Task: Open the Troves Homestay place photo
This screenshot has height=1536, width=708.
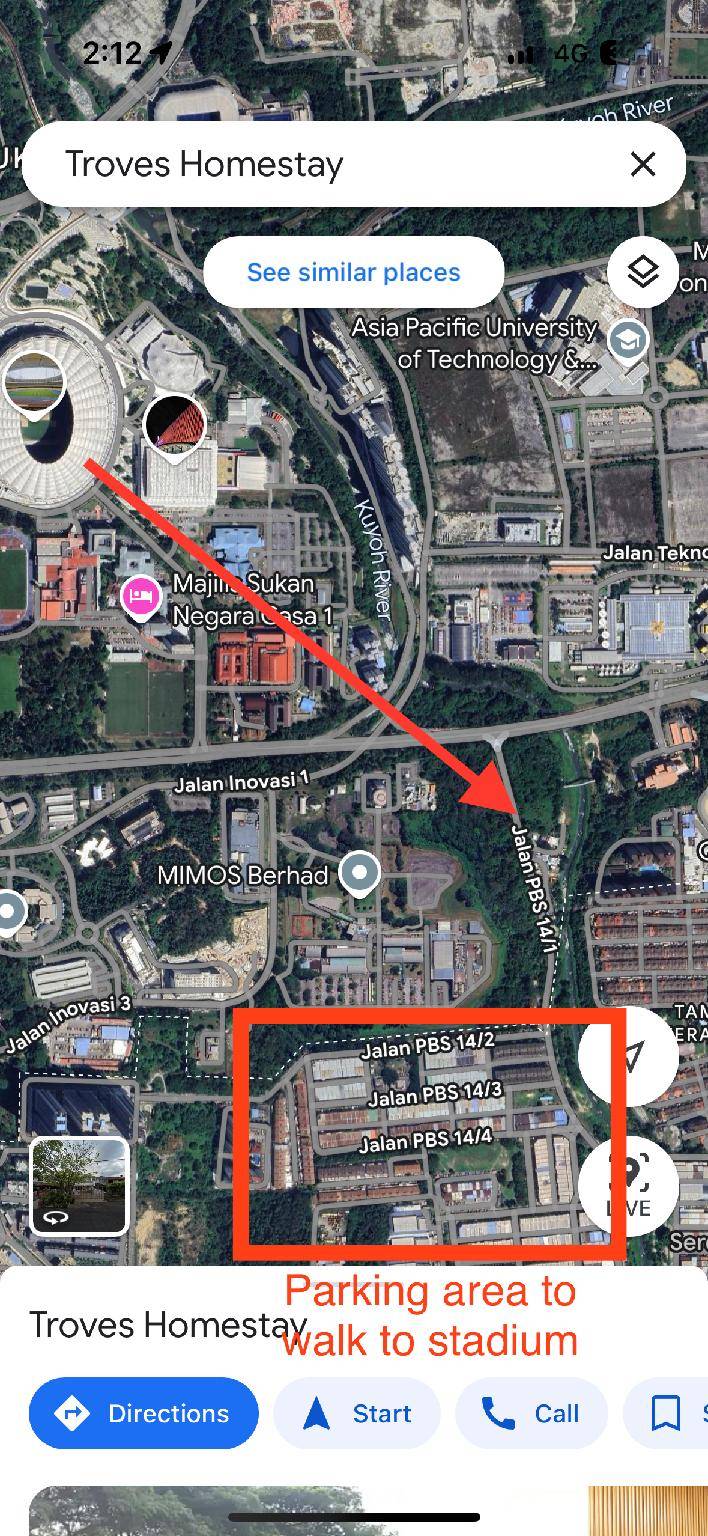Action: point(200,1512)
